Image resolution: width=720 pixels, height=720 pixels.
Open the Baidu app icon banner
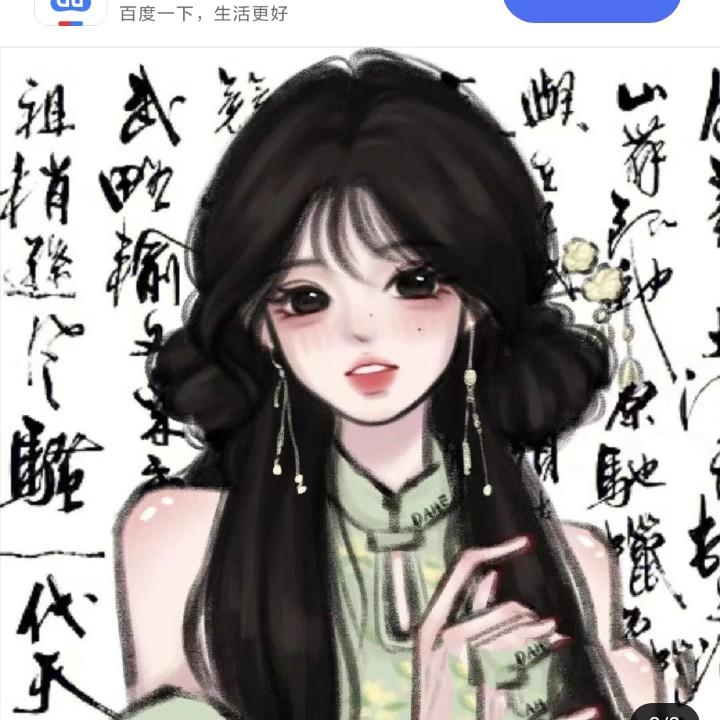(x=70, y=10)
